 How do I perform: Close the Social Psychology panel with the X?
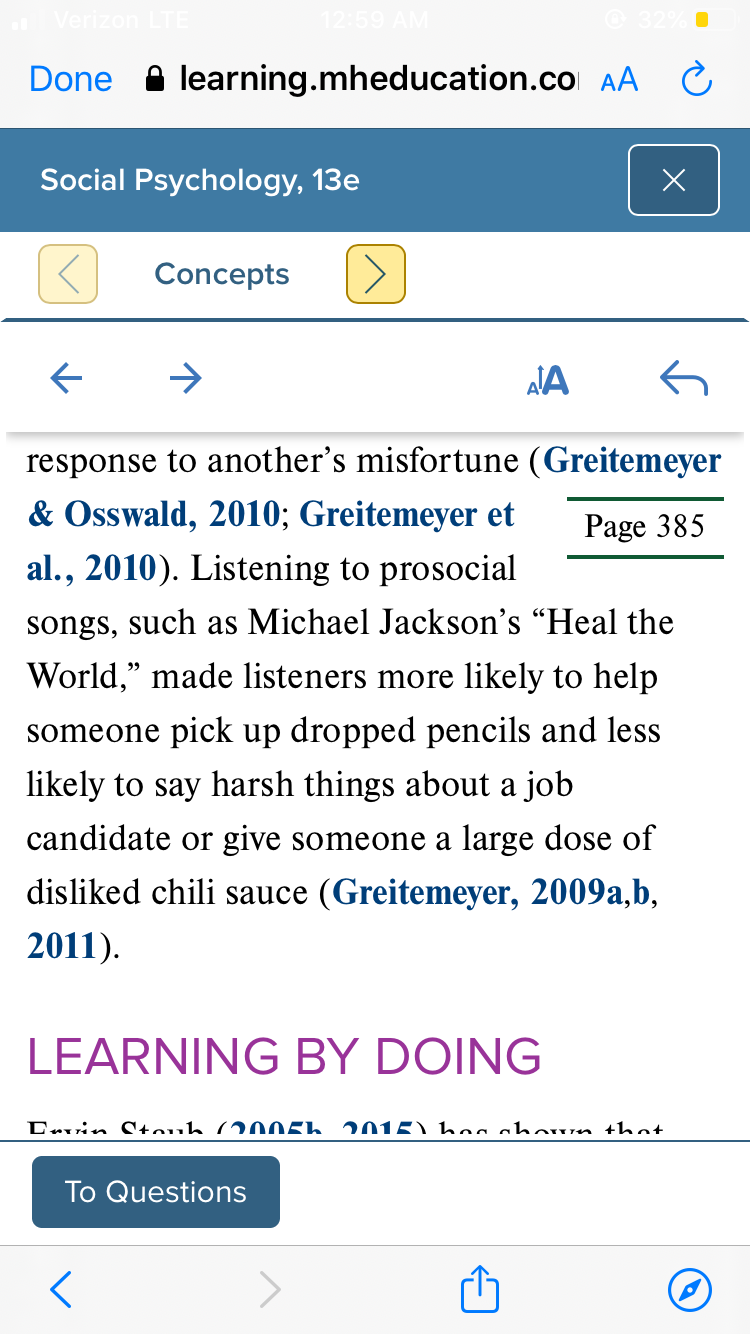click(674, 180)
